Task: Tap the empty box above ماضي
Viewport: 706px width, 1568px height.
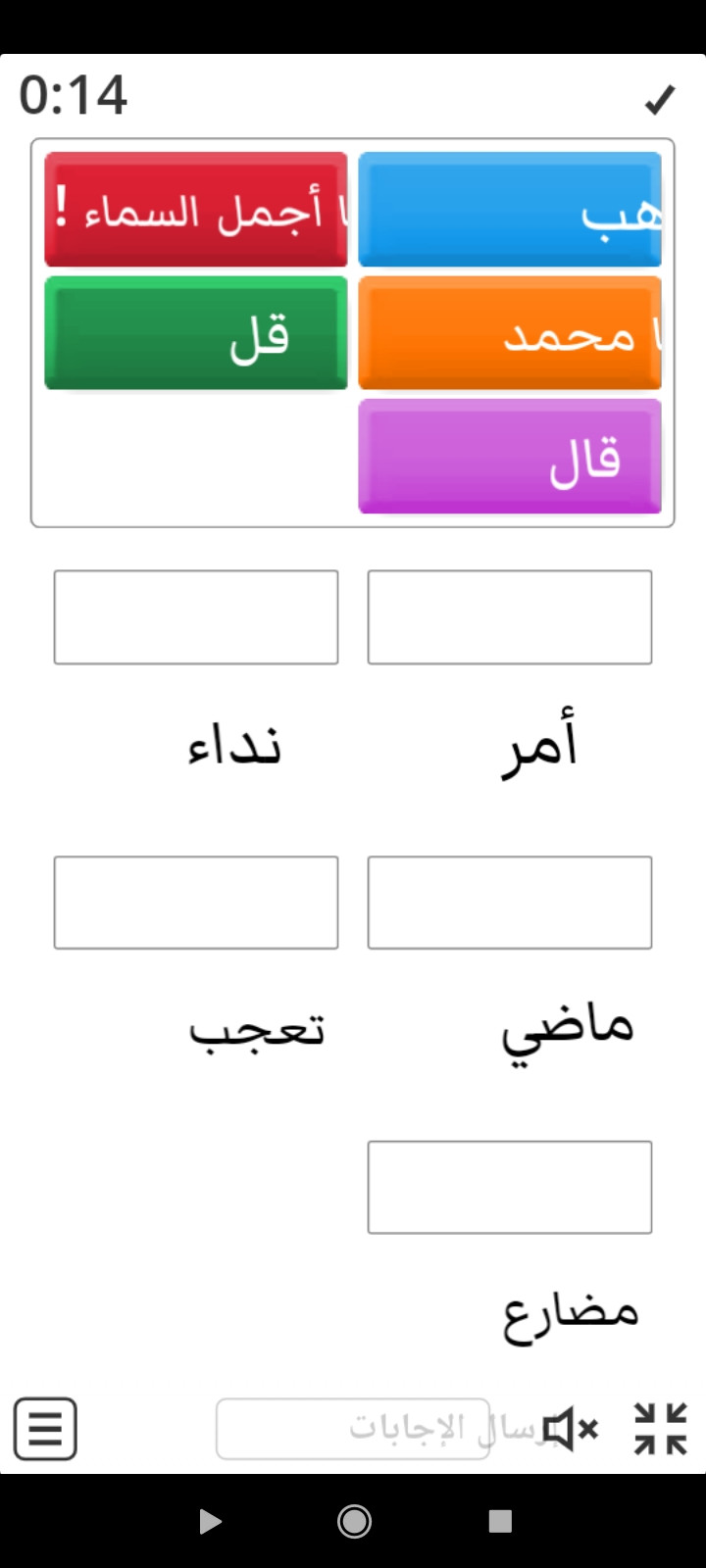Action: pos(510,903)
